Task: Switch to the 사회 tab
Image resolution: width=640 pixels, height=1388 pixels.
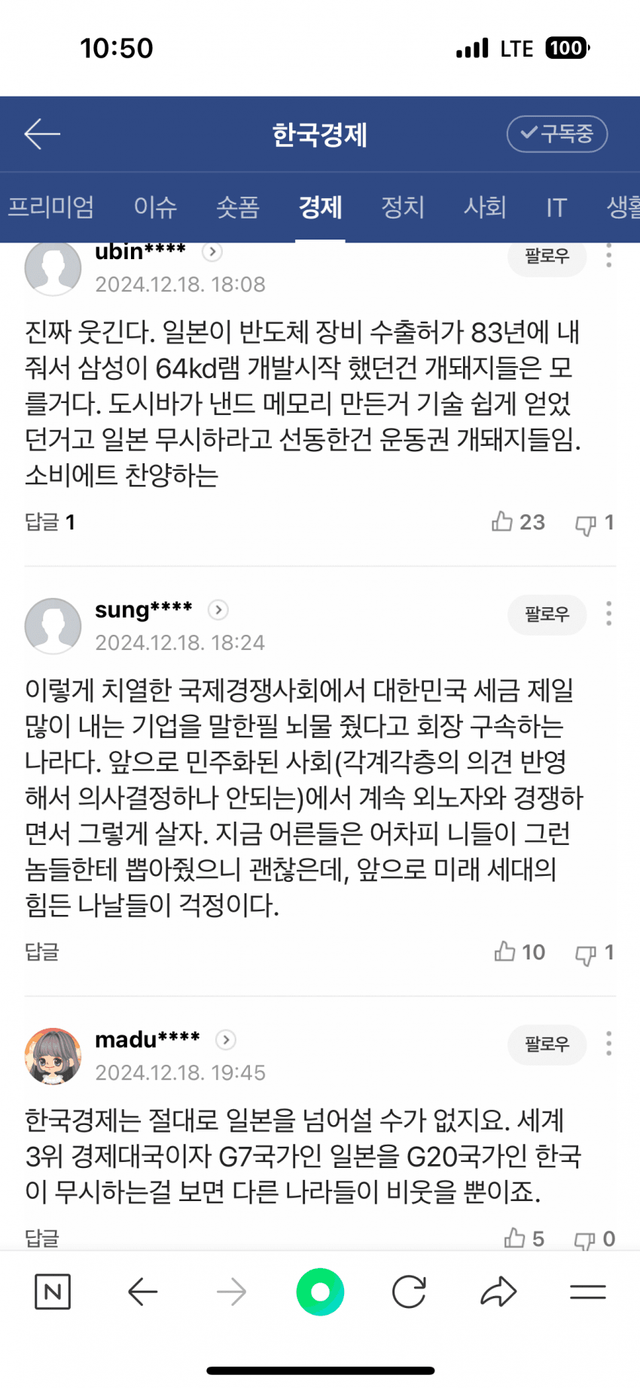Action: click(485, 207)
